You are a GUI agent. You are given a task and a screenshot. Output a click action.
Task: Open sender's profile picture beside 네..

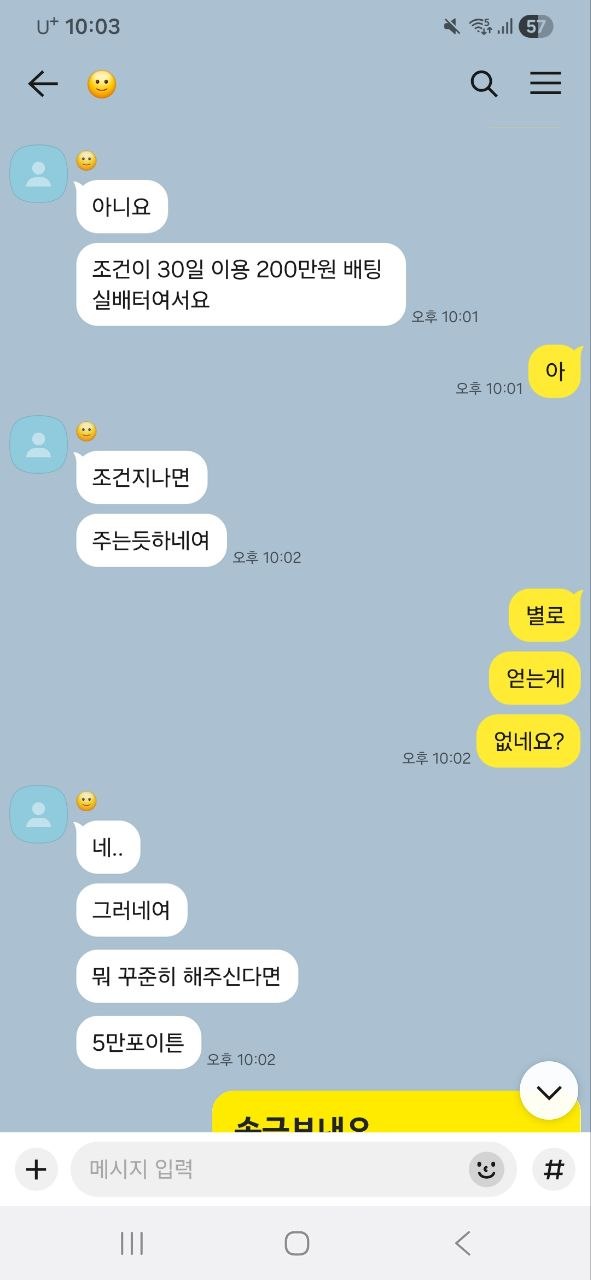(x=38, y=814)
